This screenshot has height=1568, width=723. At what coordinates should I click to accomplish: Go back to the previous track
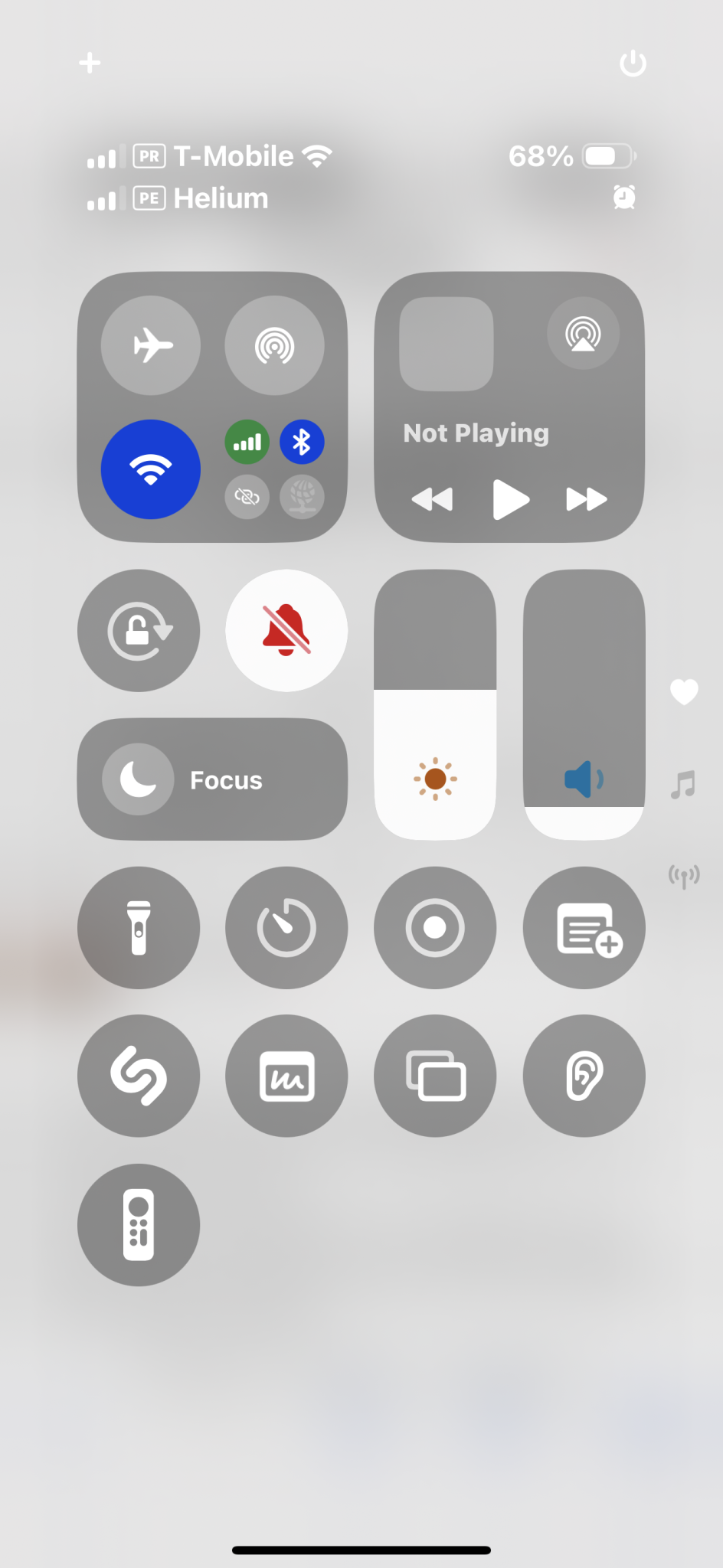click(433, 499)
